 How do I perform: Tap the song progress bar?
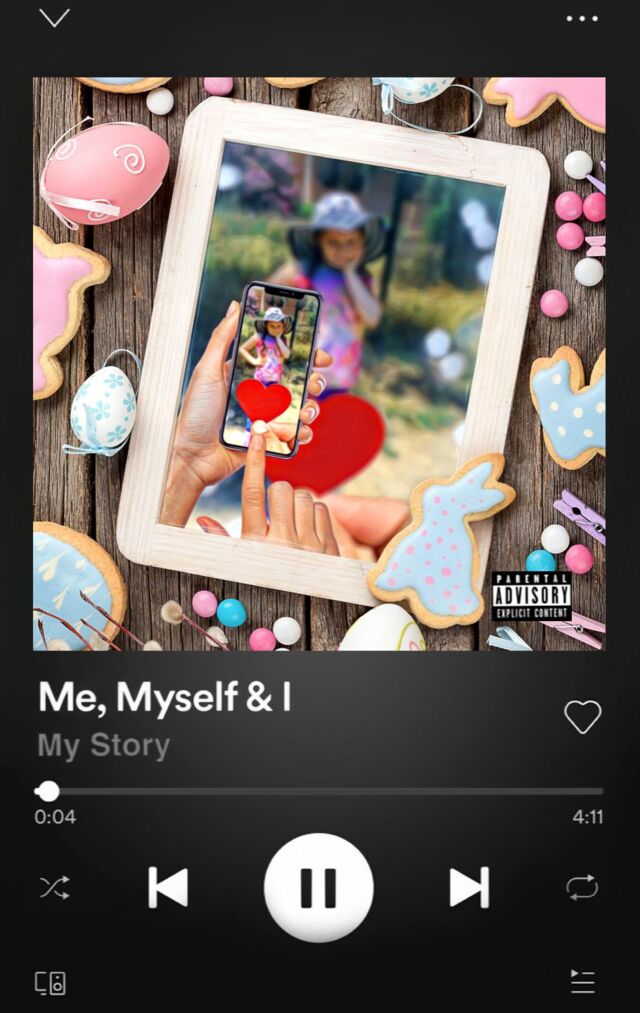[320, 791]
